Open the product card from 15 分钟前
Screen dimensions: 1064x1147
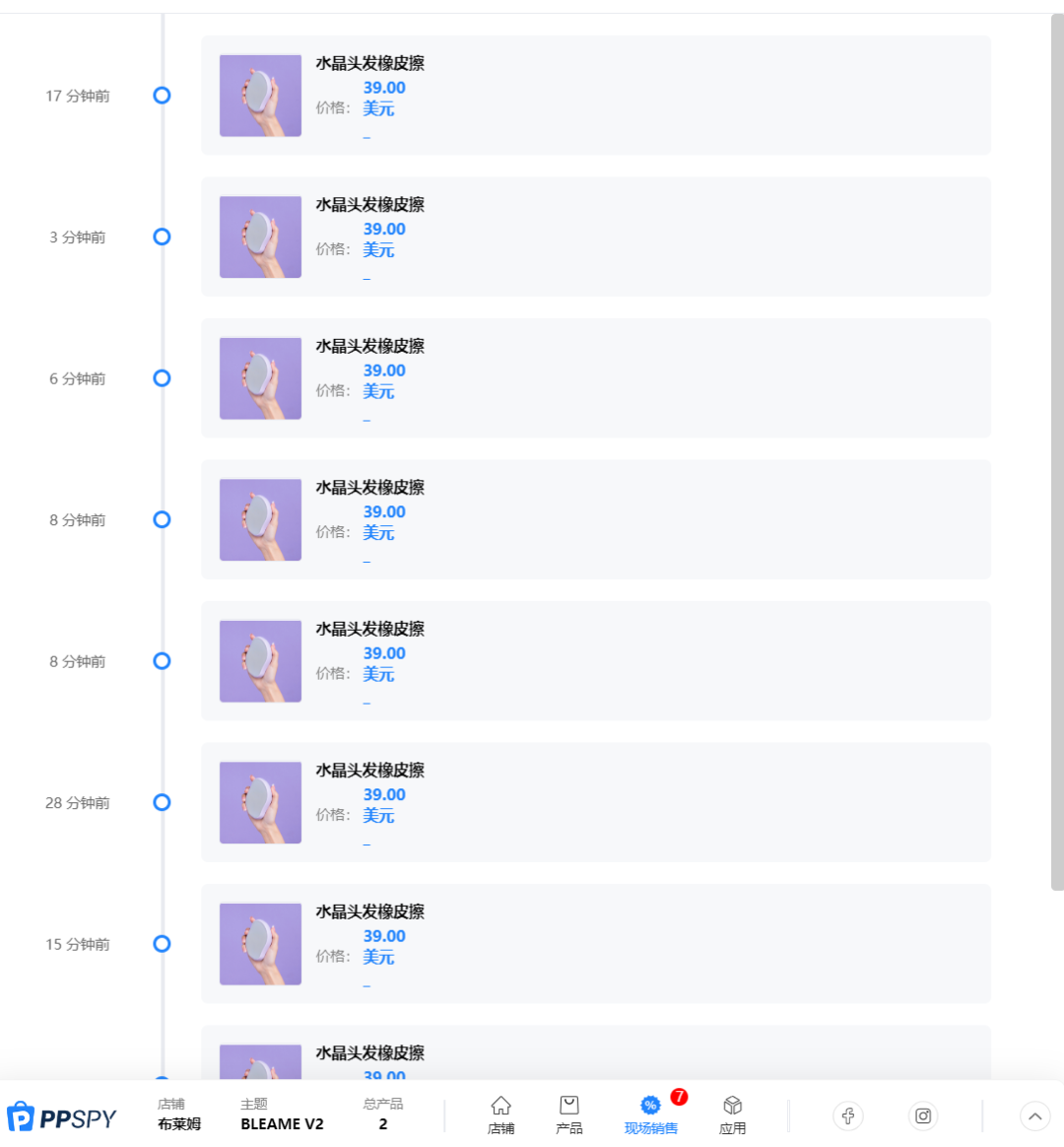click(595, 944)
